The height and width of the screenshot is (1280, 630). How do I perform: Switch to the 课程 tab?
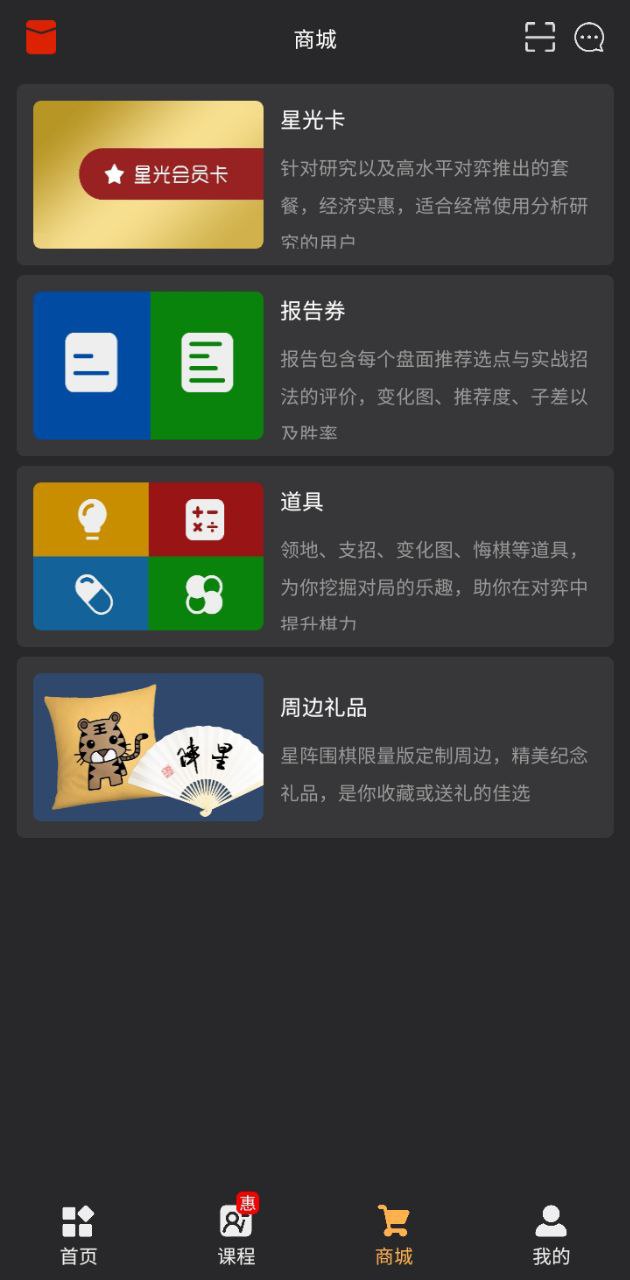click(237, 1234)
